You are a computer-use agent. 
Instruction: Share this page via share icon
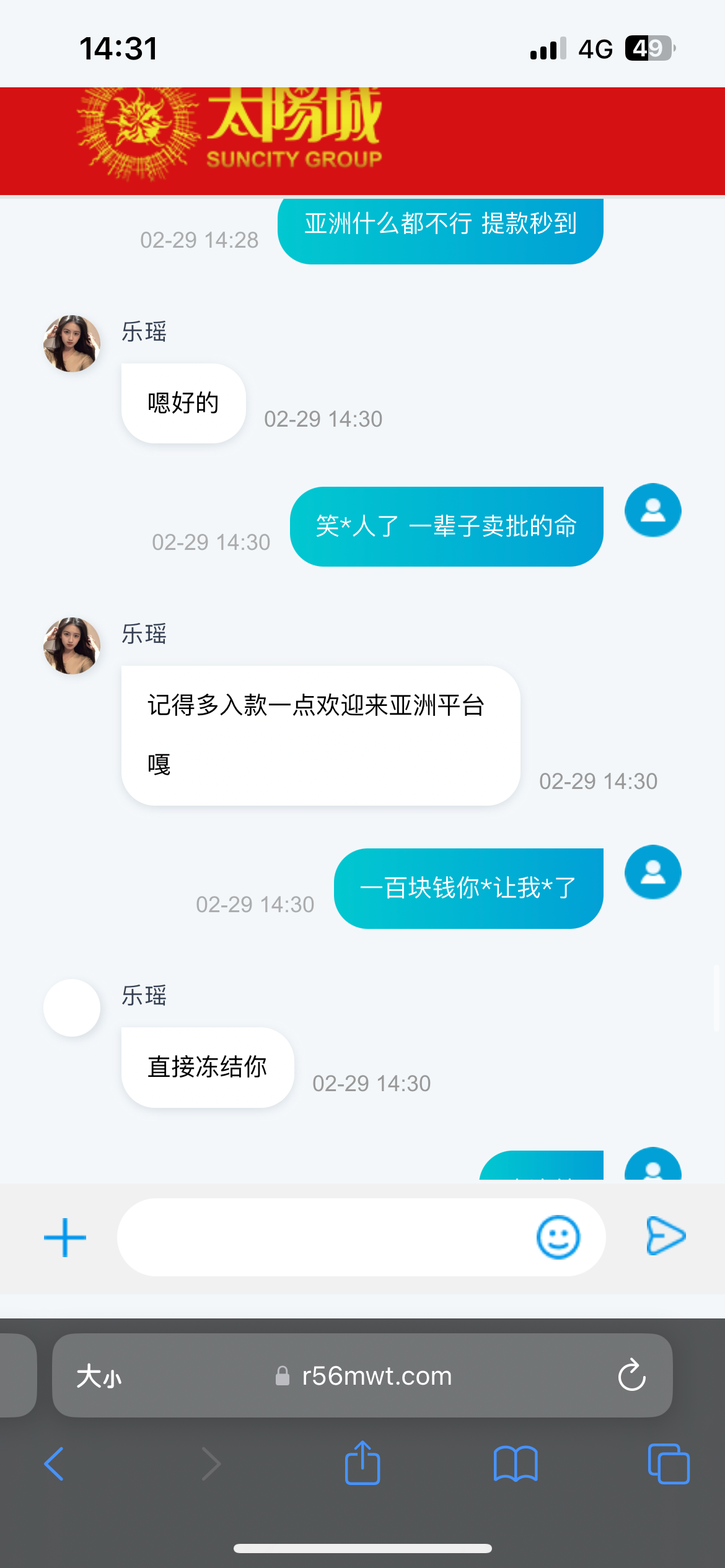coord(362,1463)
